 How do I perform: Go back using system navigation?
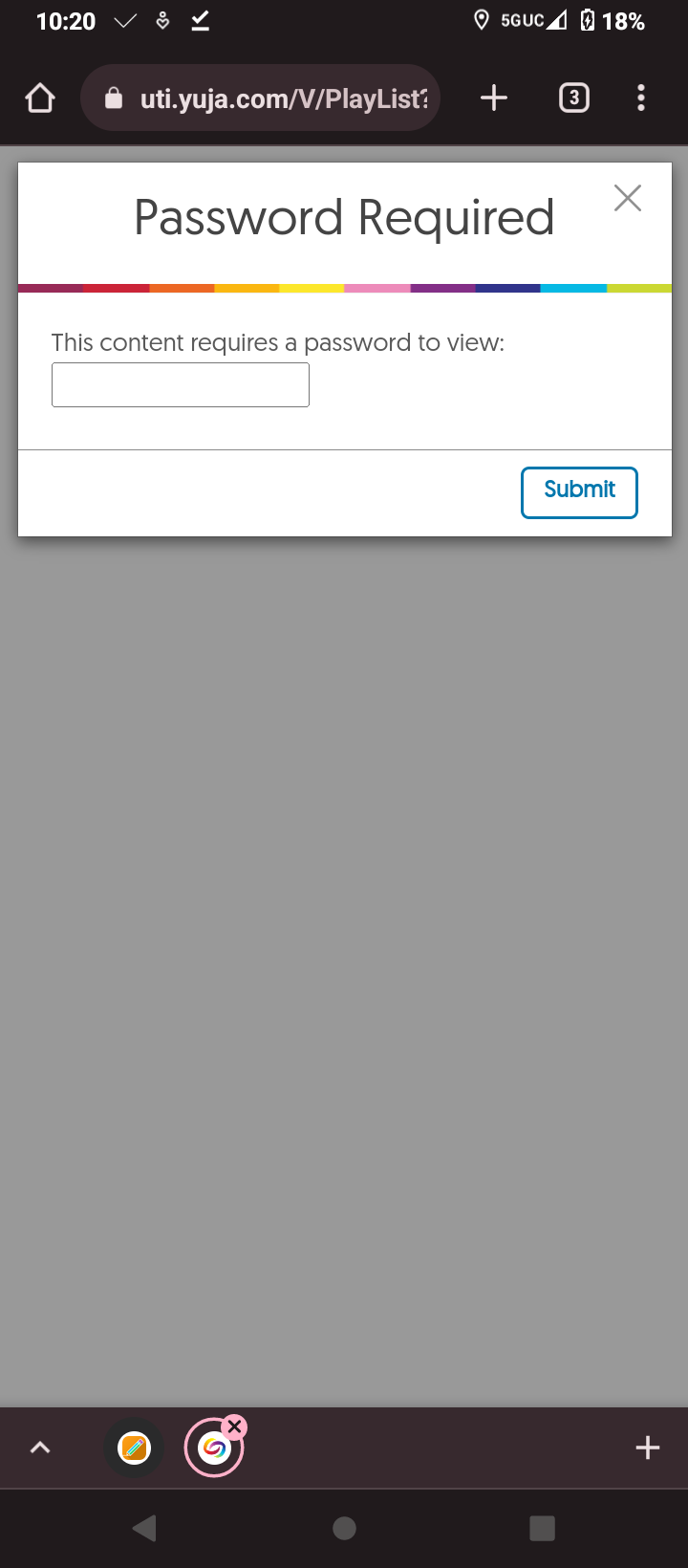coord(145,1528)
